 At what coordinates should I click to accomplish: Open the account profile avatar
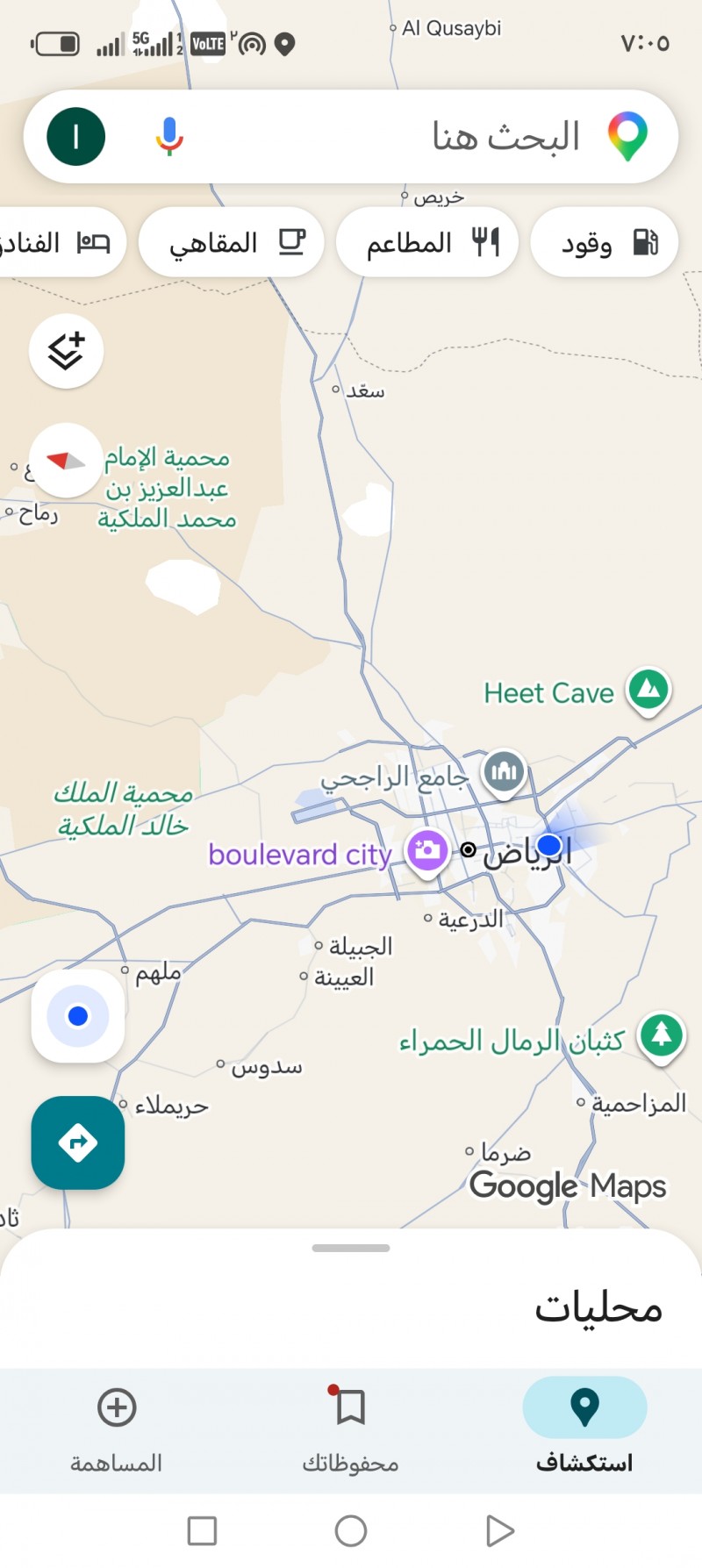[76, 137]
